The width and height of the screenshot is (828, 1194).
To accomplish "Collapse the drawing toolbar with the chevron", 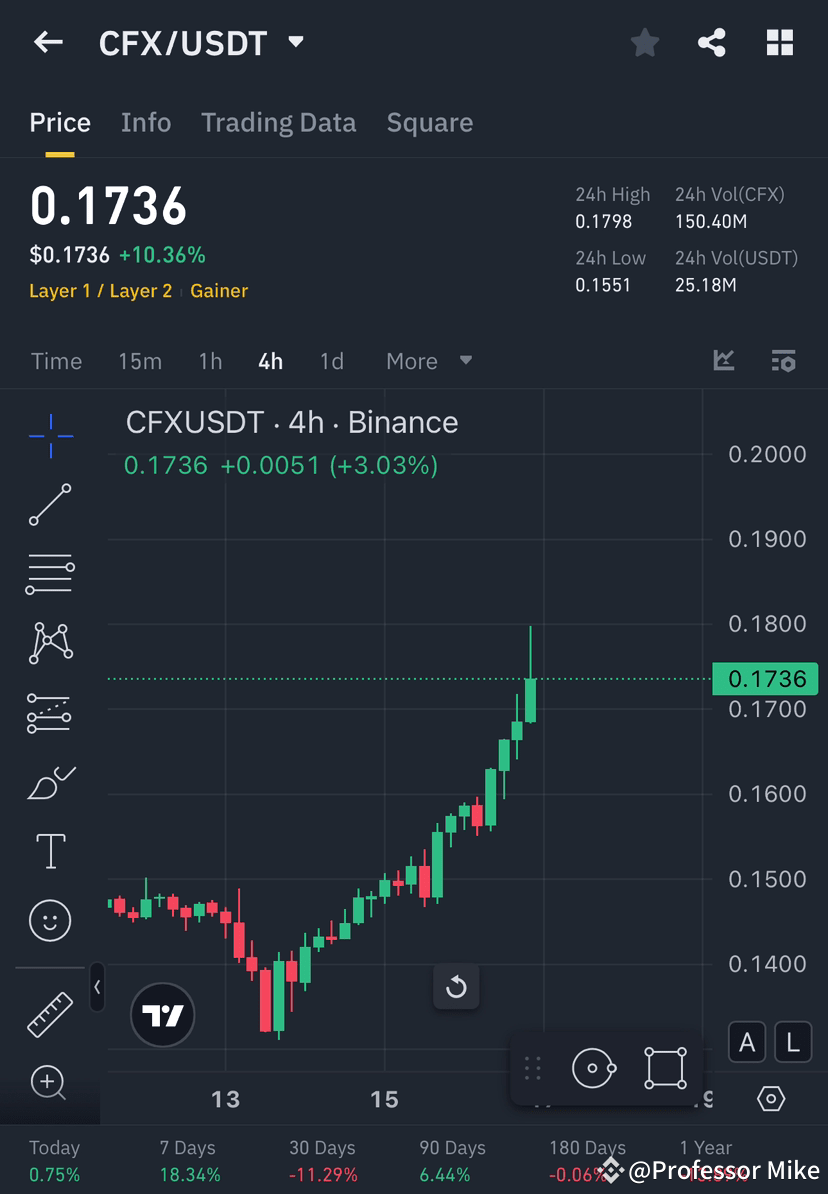I will tap(97, 988).
